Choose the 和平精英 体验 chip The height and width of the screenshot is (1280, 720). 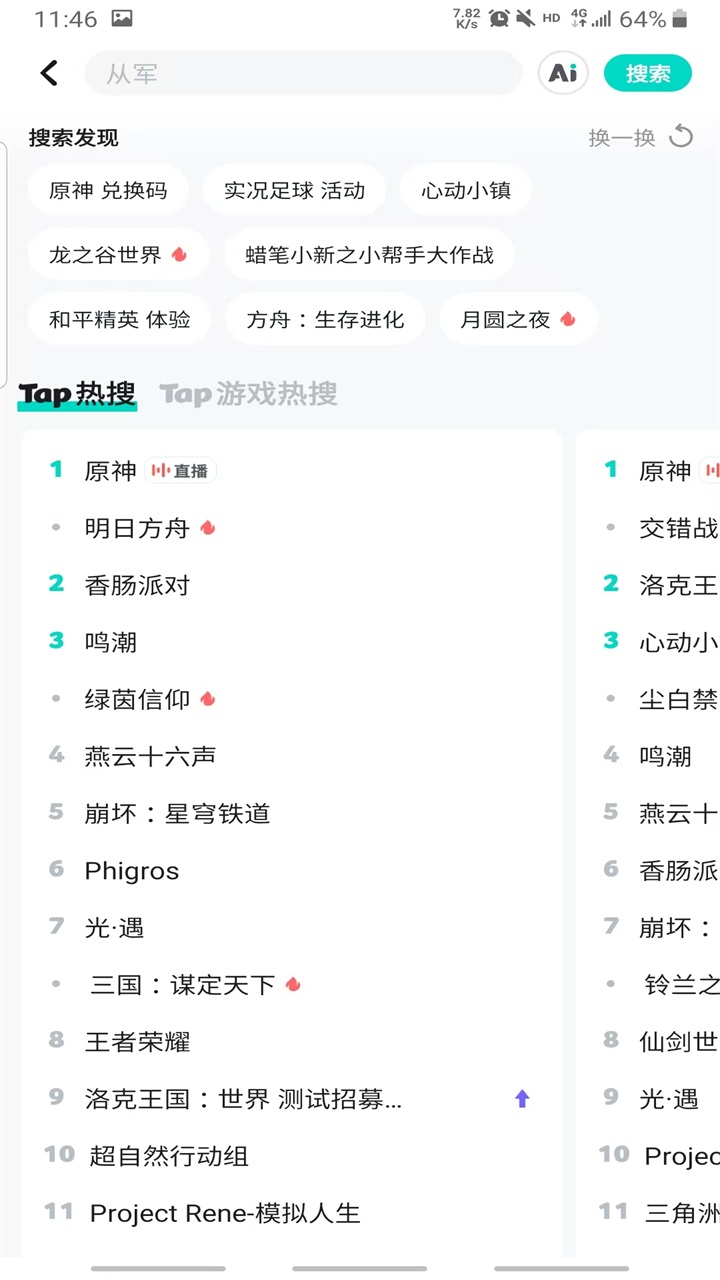pyautogui.click(x=119, y=320)
